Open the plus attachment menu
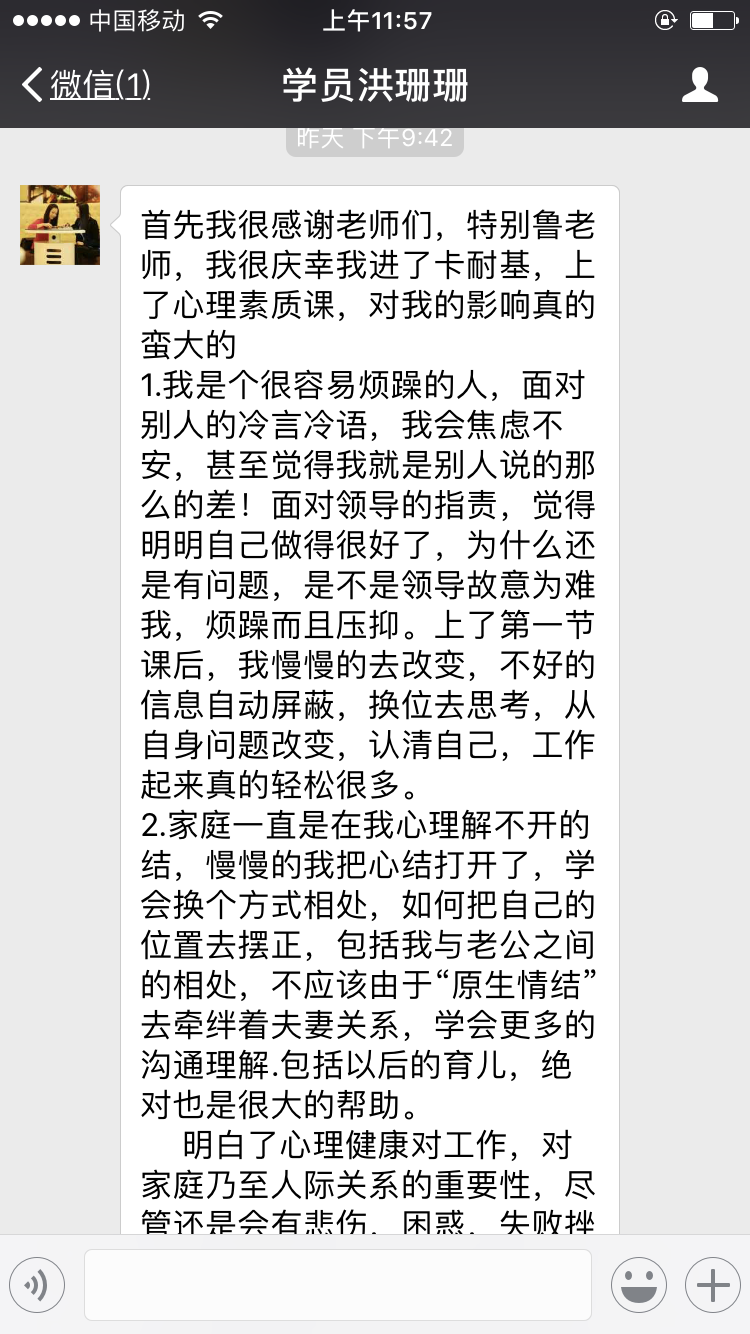Image resolution: width=750 pixels, height=1334 pixels. (x=712, y=1285)
